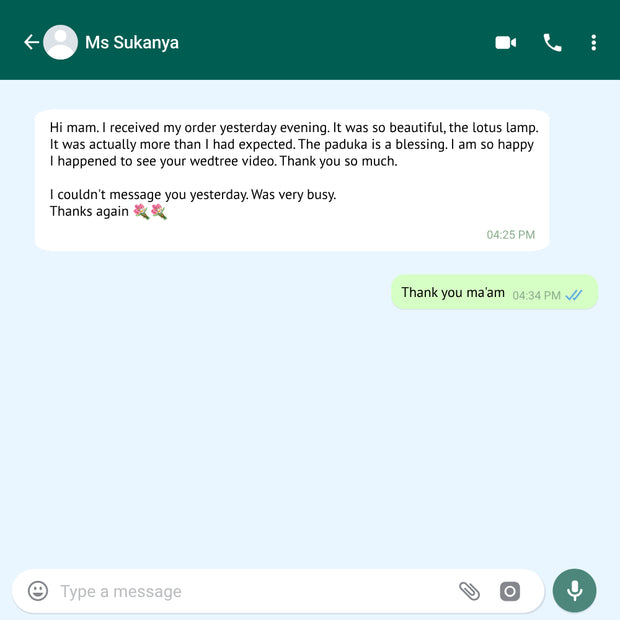Tap the microphone voice message button
This screenshot has width=620, height=620.
[574, 591]
